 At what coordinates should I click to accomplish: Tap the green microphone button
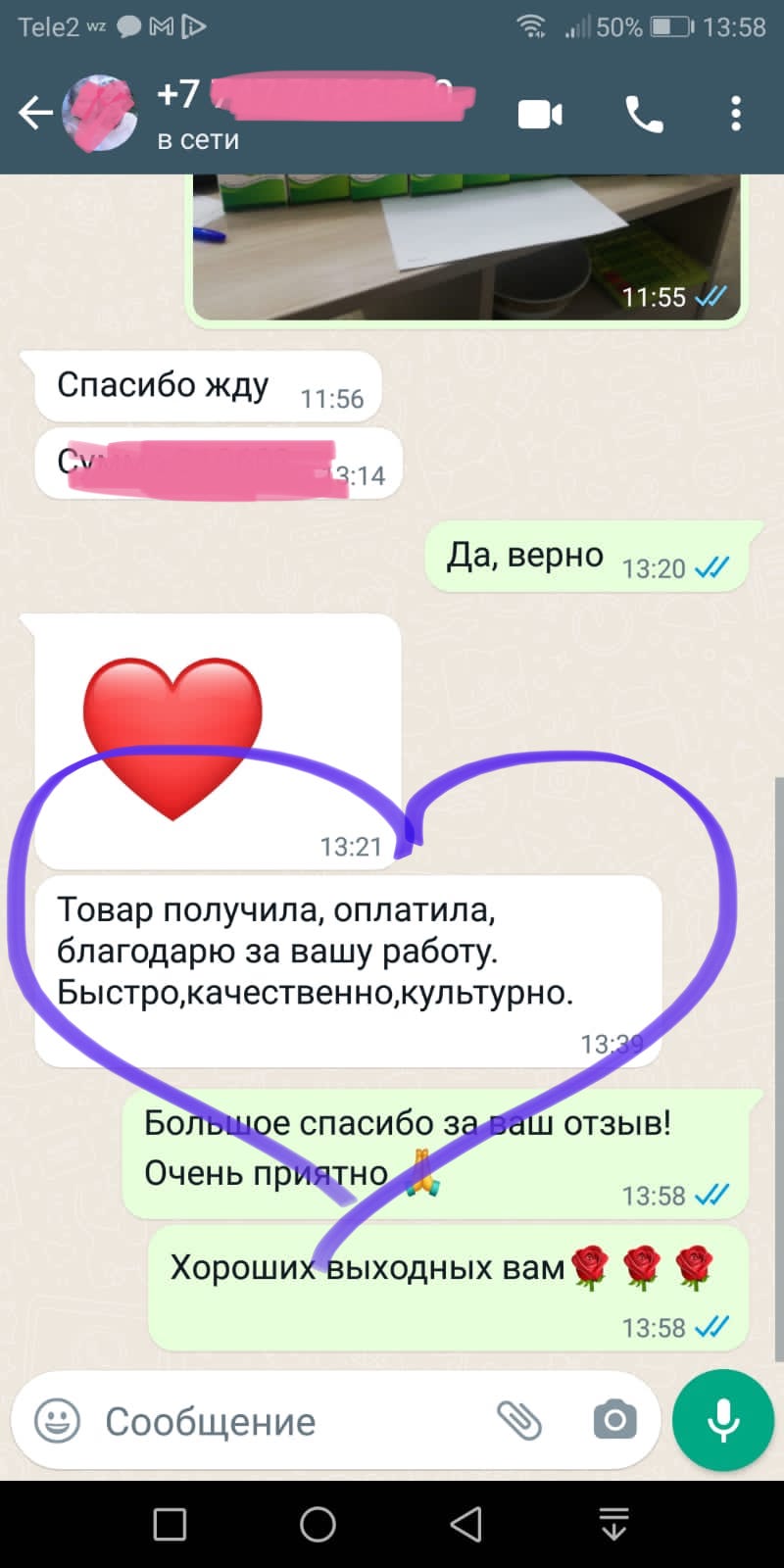tap(723, 1420)
